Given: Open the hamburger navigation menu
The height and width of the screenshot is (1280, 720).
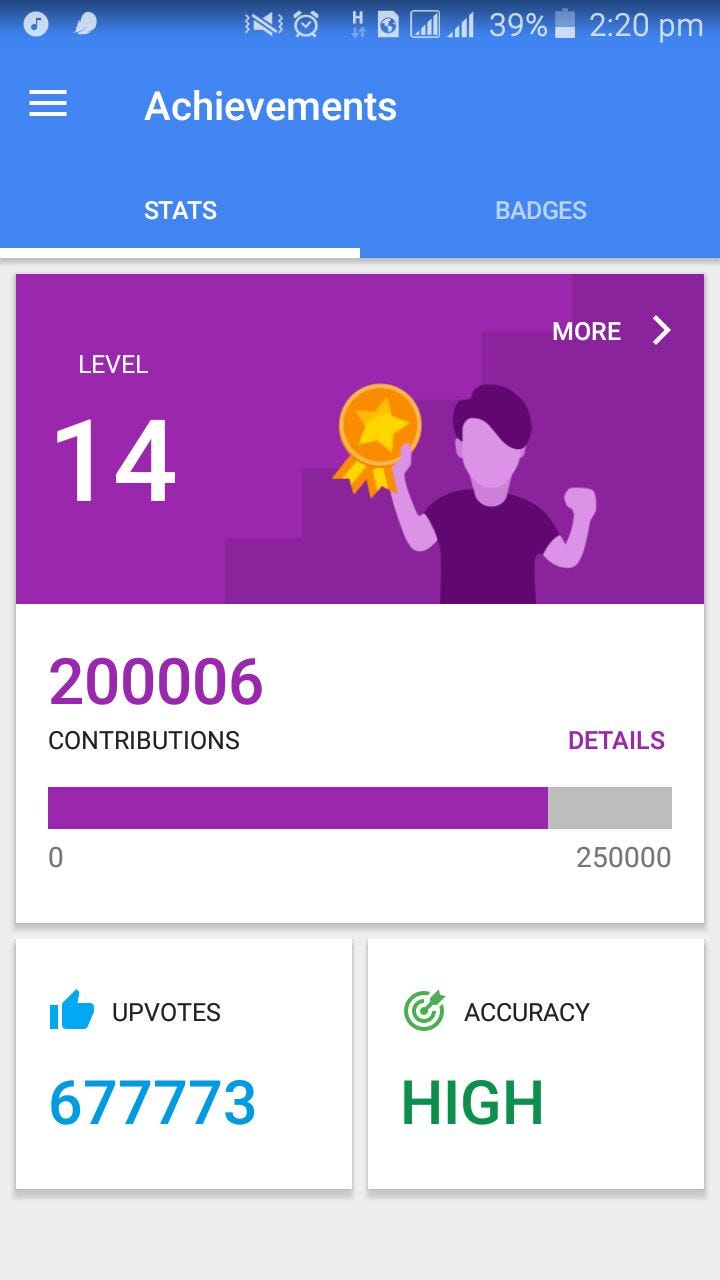Looking at the screenshot, I should 48,104.
